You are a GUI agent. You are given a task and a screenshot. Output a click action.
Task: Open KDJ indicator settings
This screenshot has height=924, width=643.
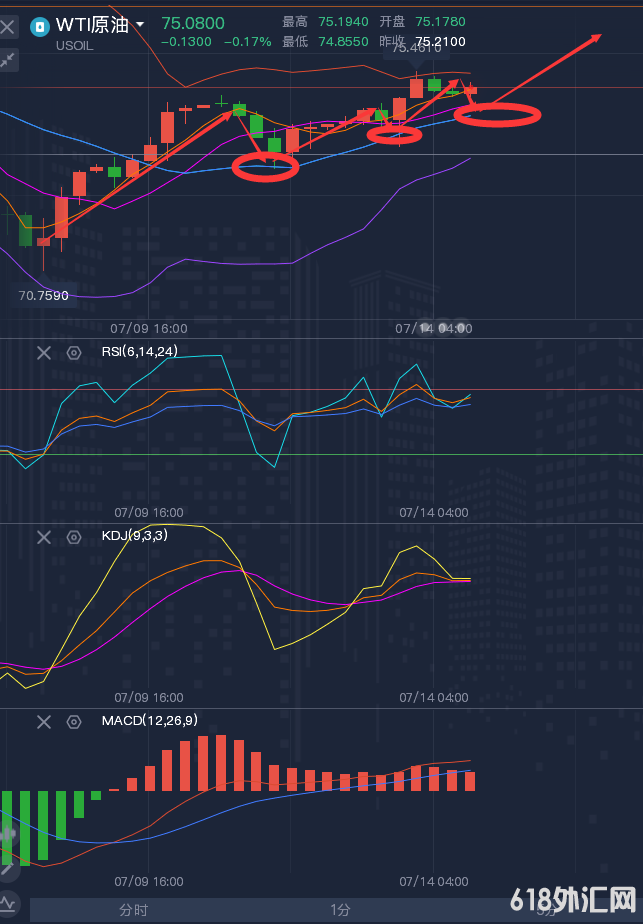(x=73, y=537)
